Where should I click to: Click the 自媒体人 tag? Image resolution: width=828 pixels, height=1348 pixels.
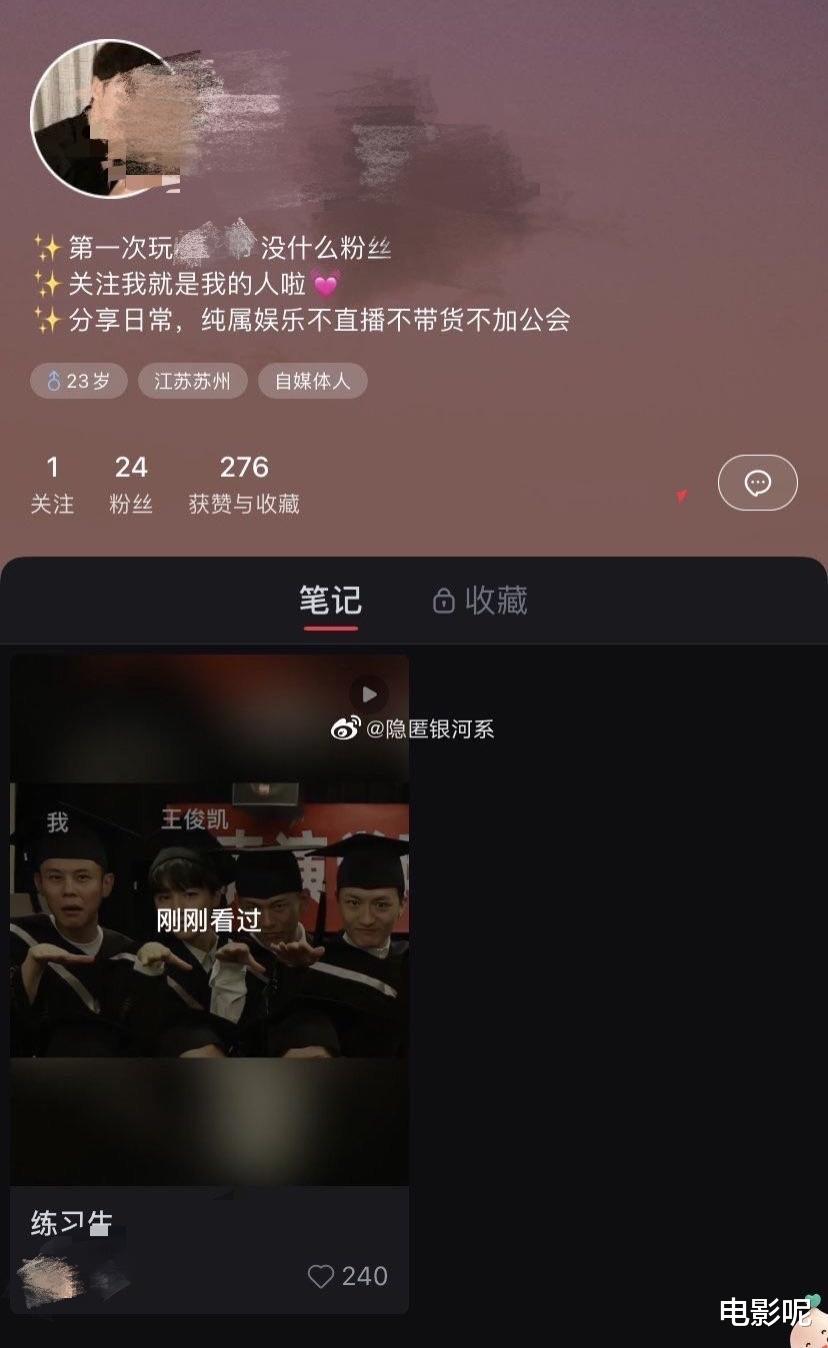[312, 381]
